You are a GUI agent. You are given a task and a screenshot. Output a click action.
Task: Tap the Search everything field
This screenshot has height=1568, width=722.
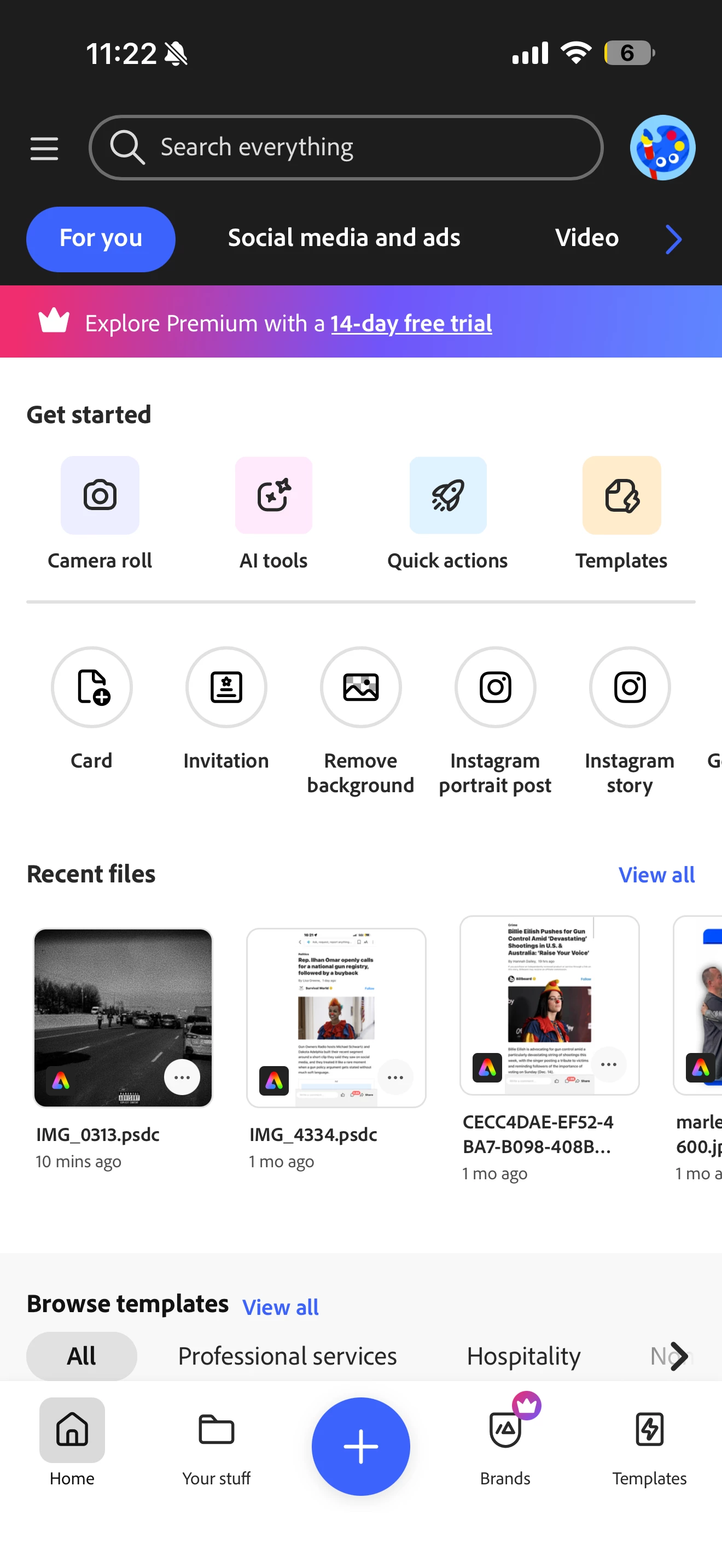pos(346,148)
